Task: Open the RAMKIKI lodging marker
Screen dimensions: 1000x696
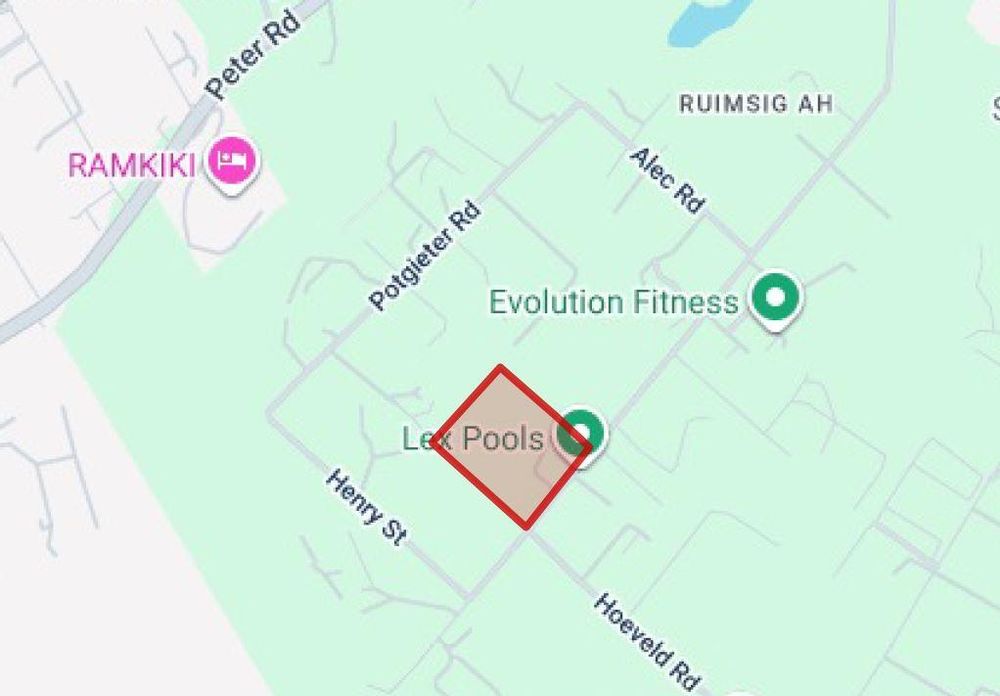Action: 233,160
